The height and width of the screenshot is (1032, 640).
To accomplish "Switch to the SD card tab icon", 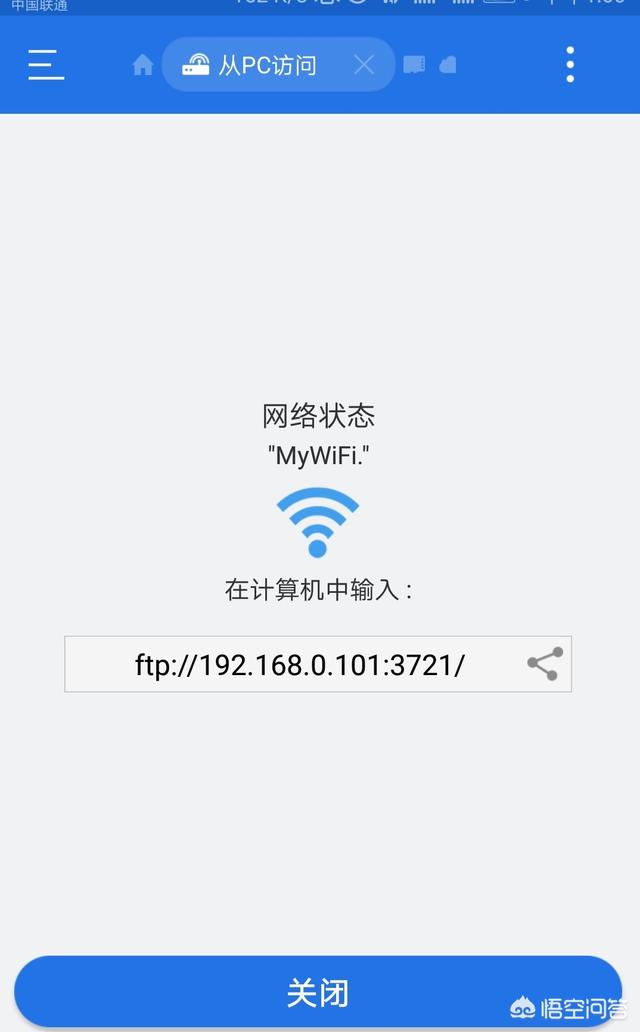I will [x=414, y=65].
